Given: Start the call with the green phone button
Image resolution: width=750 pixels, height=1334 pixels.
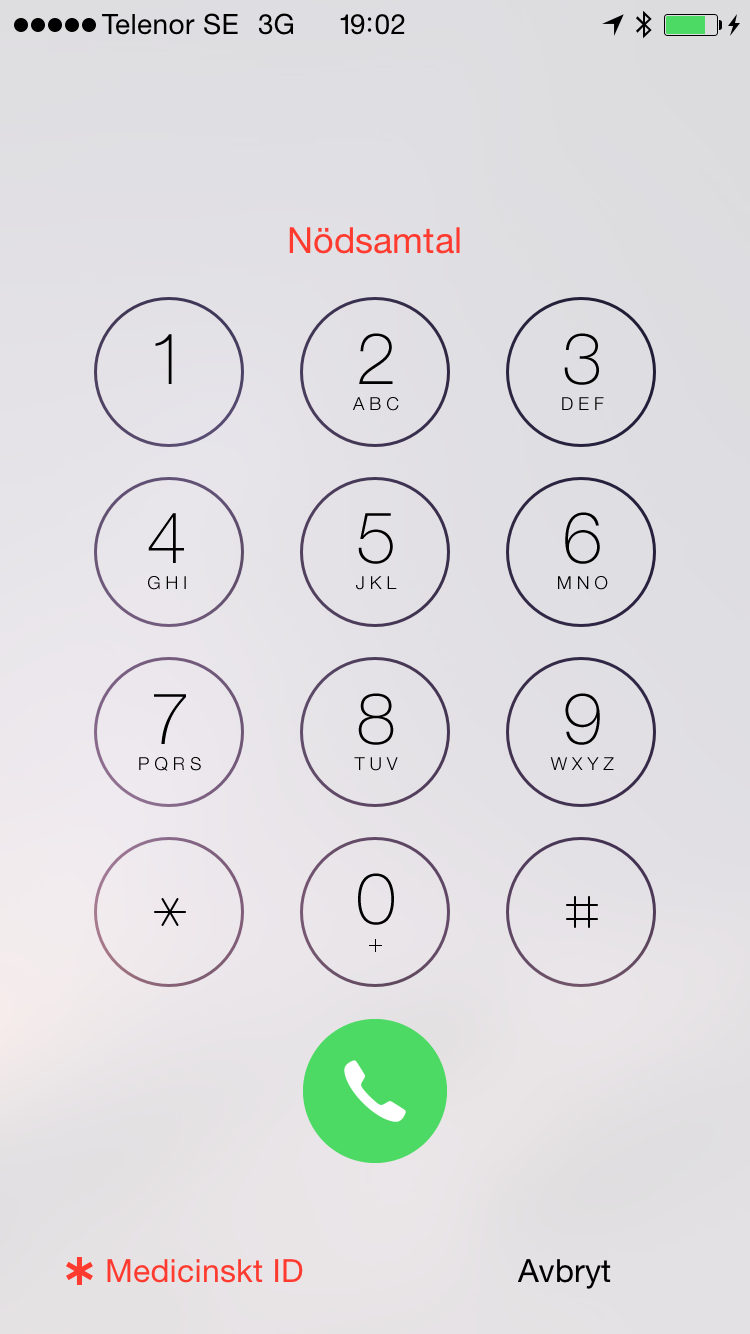Looking at the screenshot, I should pos(375,1091).
